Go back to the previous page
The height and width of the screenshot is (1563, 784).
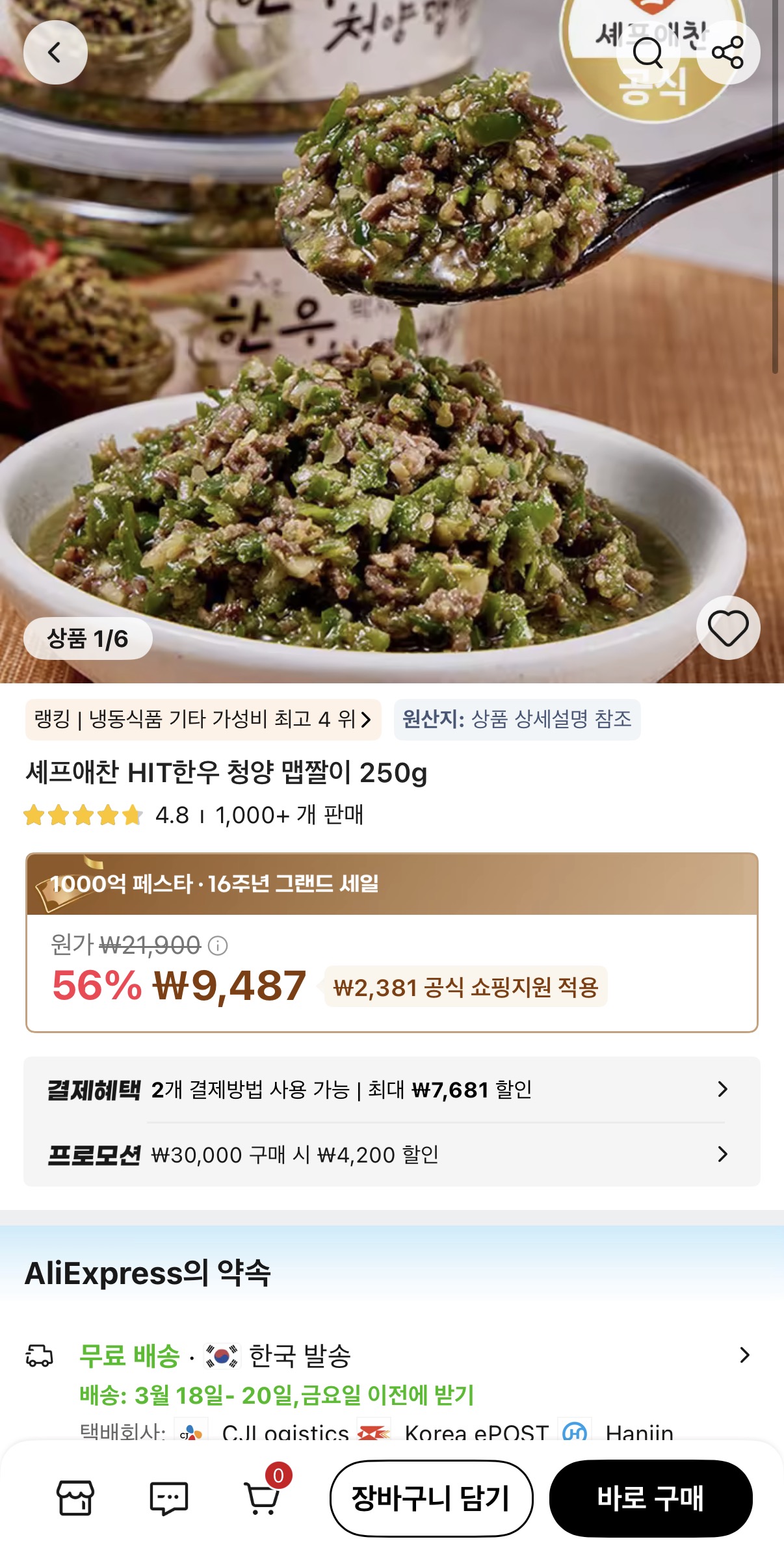(55, 53)
